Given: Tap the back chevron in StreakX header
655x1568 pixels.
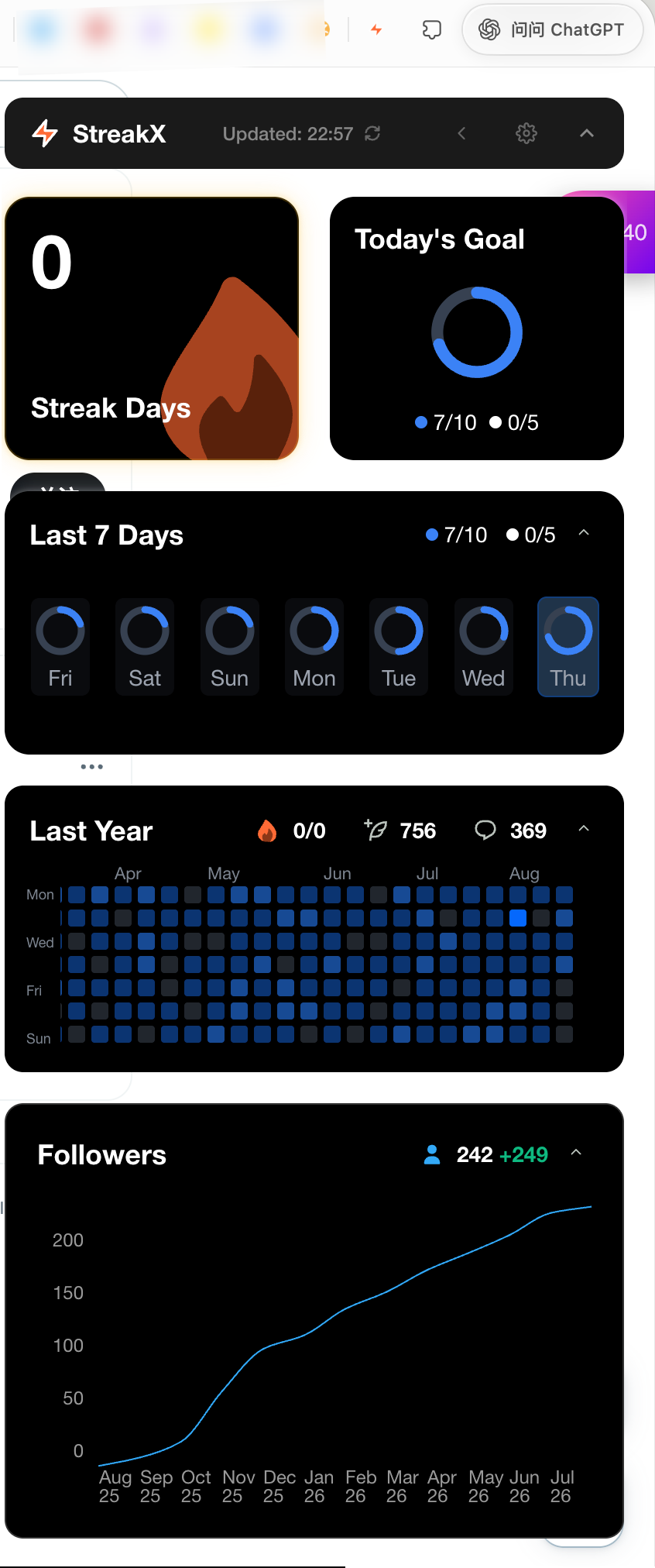Looking at the screenshot, I should click(461, 133).
